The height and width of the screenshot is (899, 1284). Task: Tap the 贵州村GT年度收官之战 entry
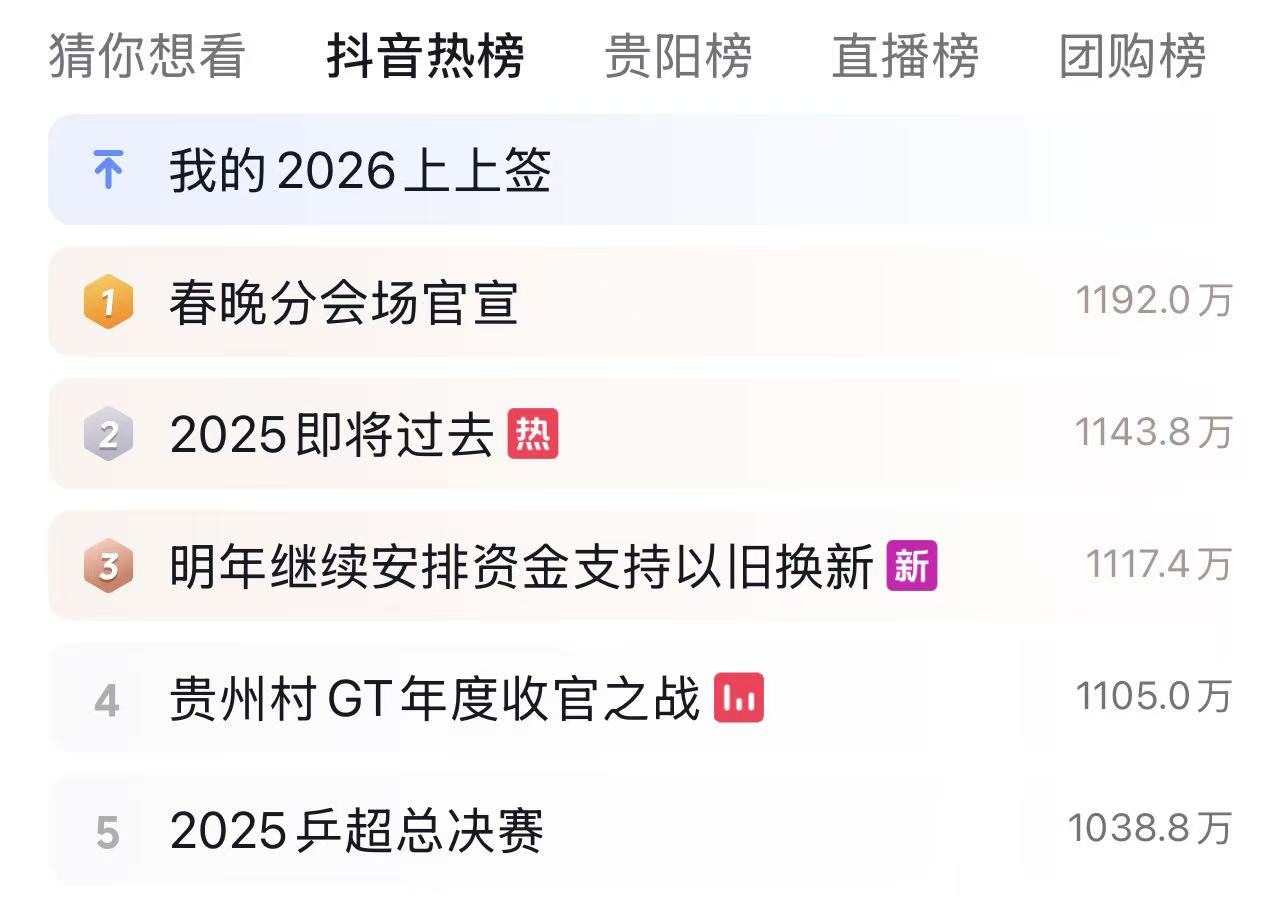(x=434, y=698)
